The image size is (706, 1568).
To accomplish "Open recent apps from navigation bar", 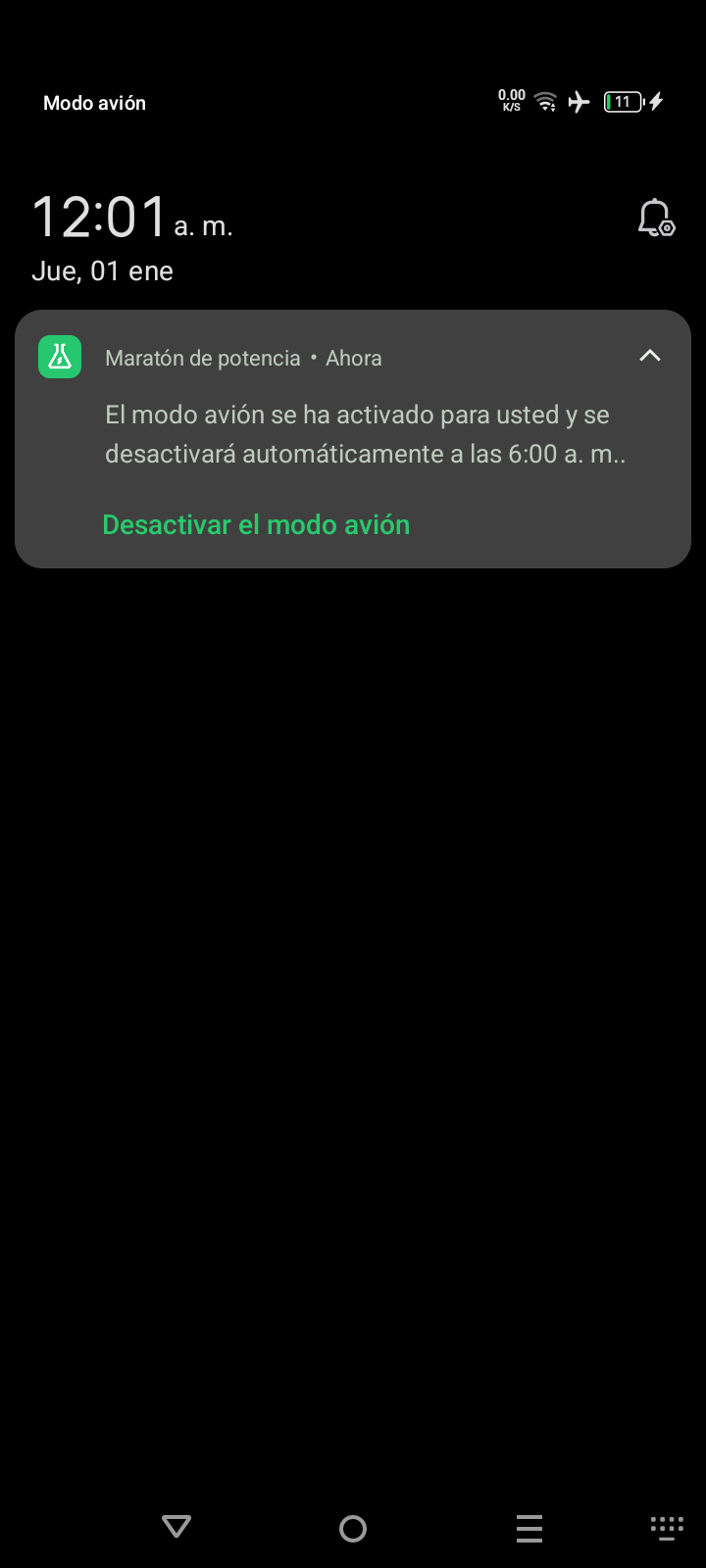I will [529, 1528].
